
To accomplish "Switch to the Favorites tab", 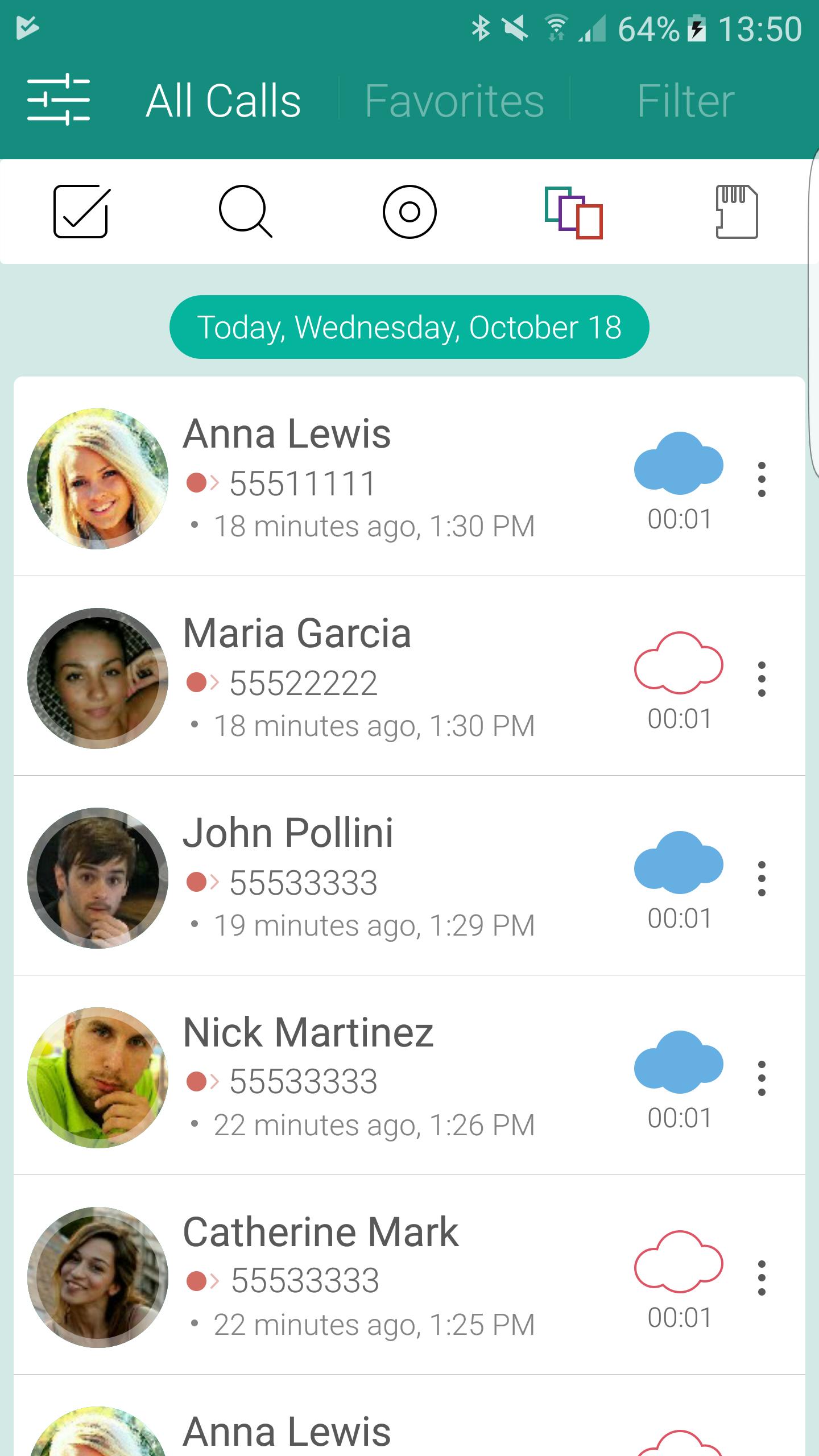I will (454, 100).
